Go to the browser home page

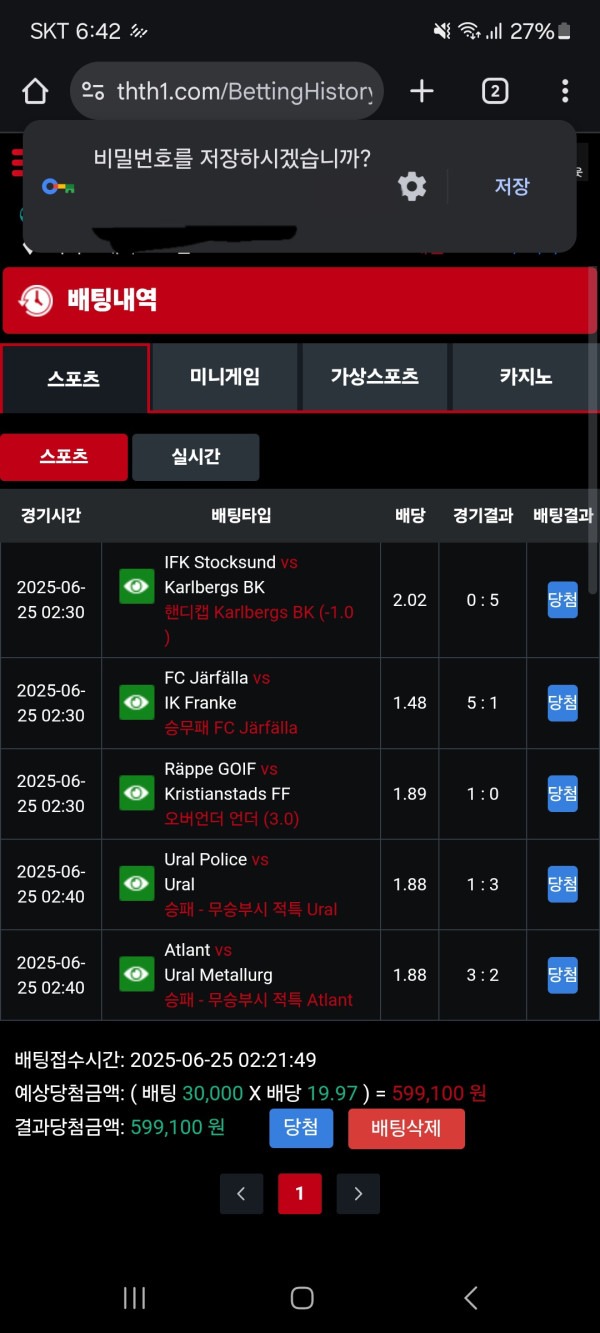35,92
